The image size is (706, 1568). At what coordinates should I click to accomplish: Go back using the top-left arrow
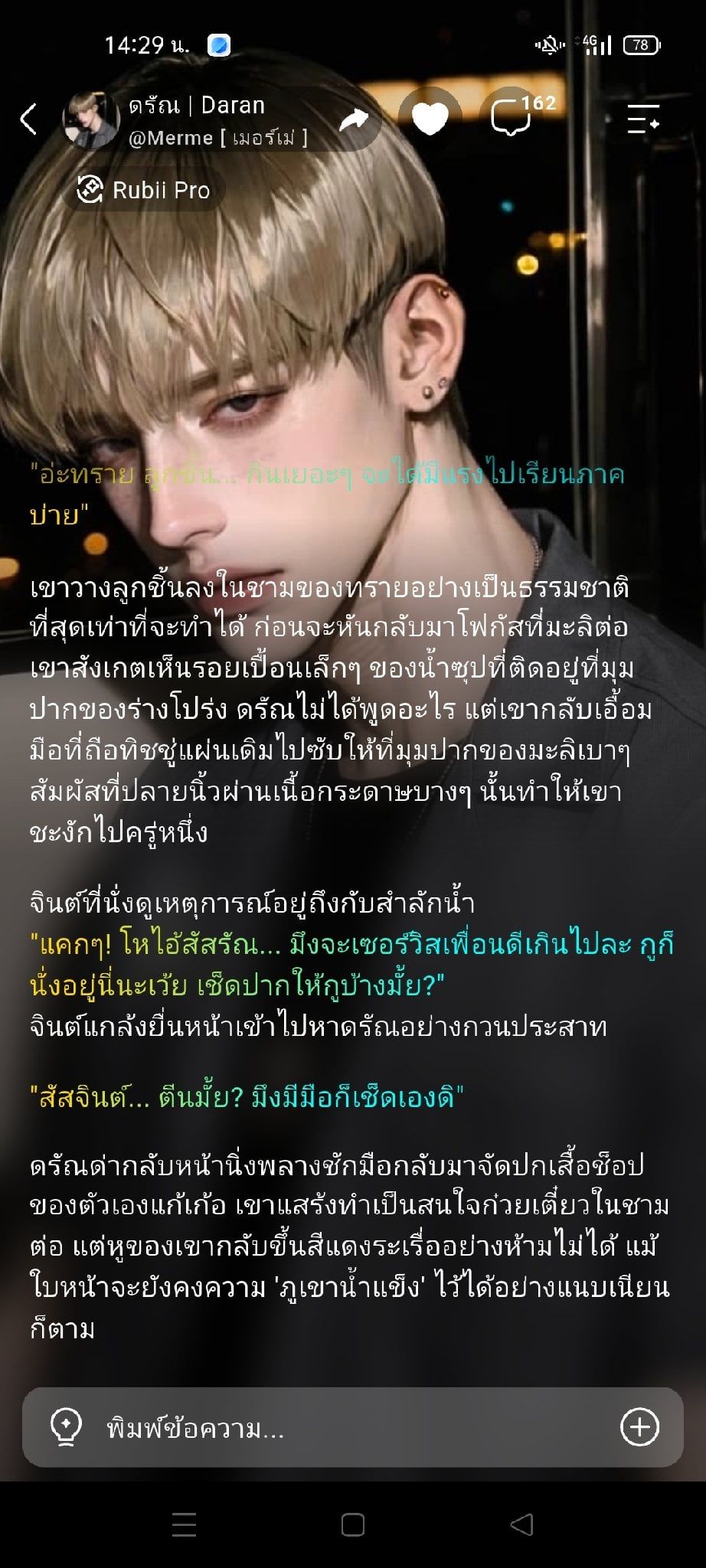click(x=28, y=119)
